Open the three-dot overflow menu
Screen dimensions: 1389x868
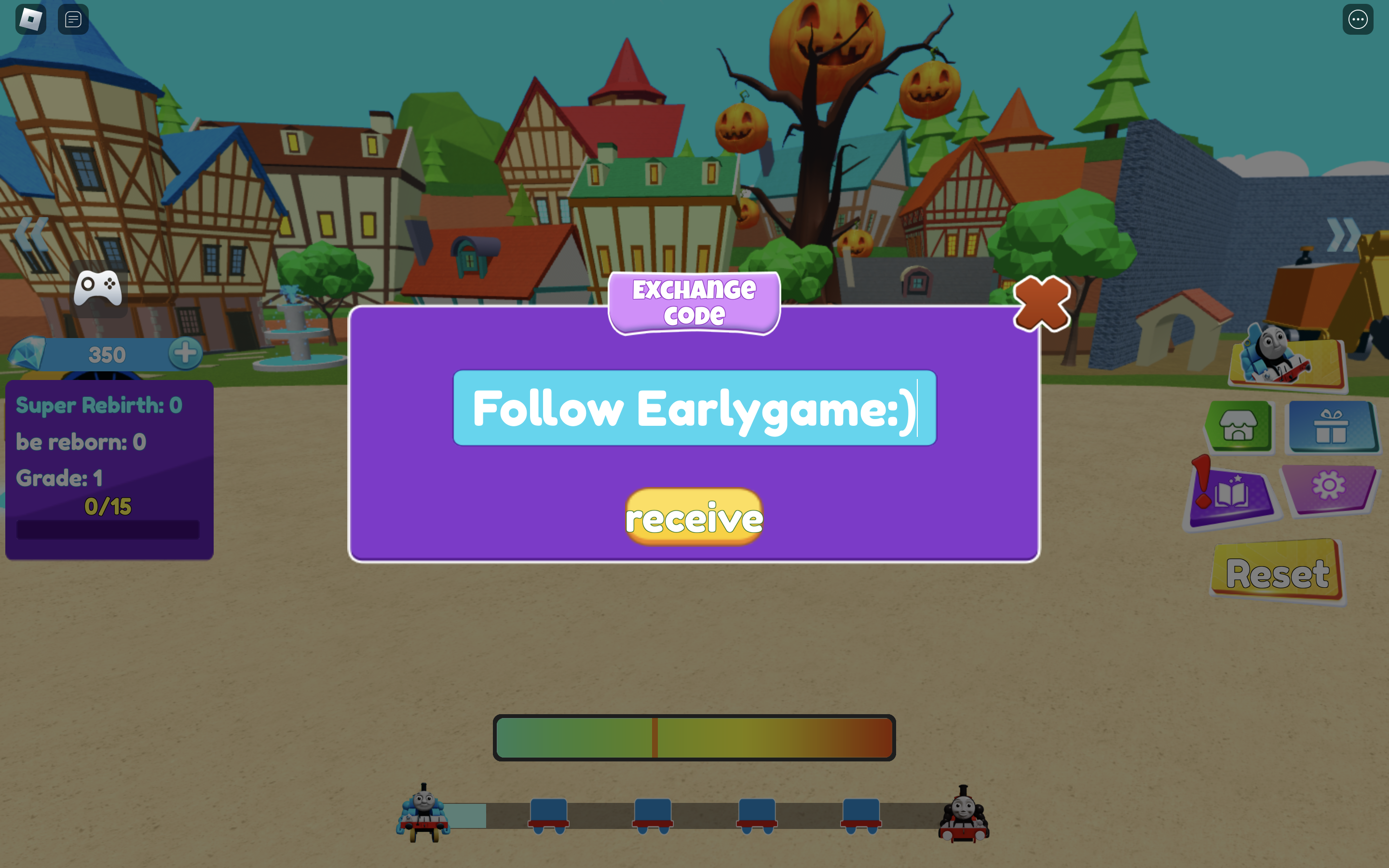(x=1358, y=19)
